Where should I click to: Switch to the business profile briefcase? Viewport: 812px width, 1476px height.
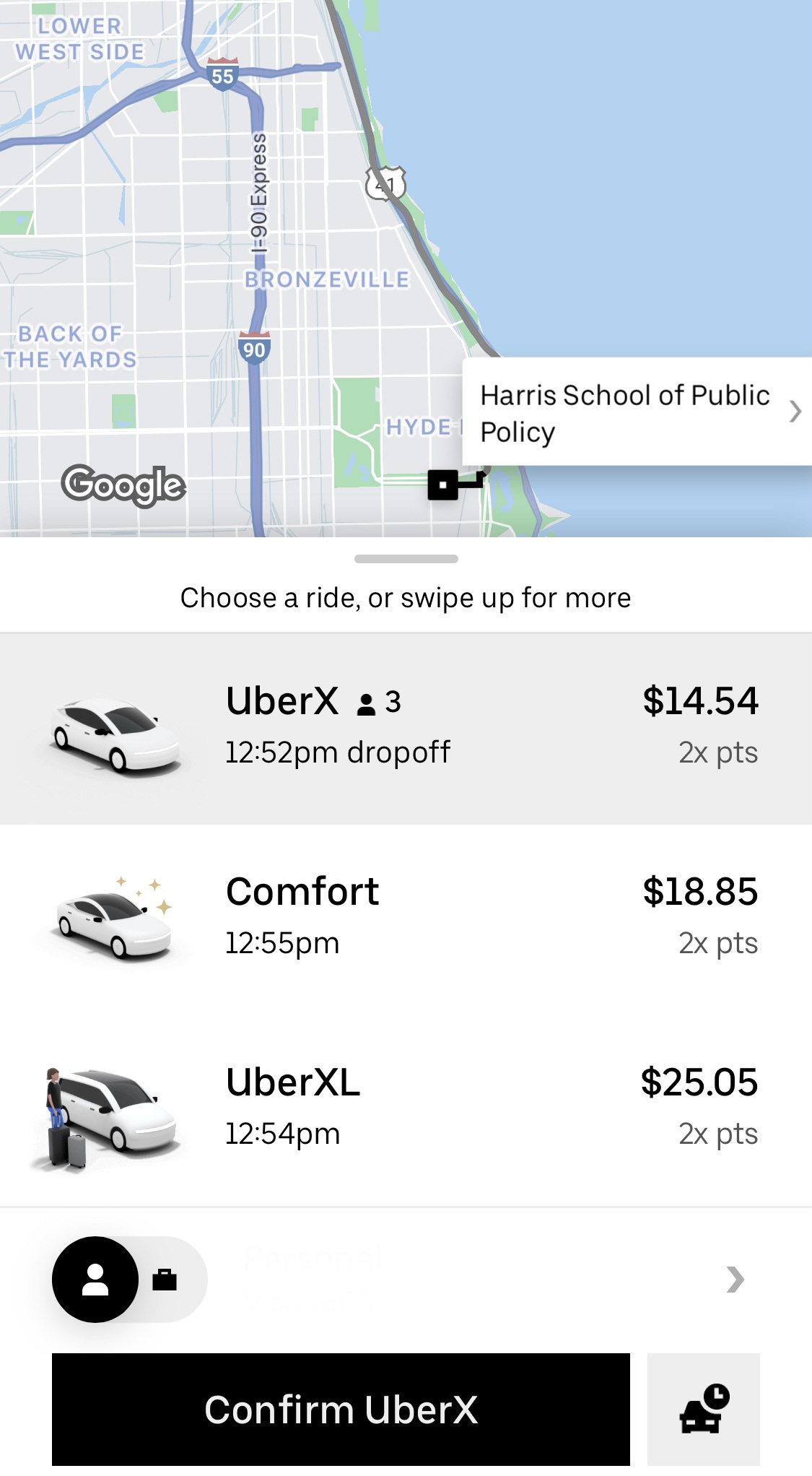(165, 1280)
